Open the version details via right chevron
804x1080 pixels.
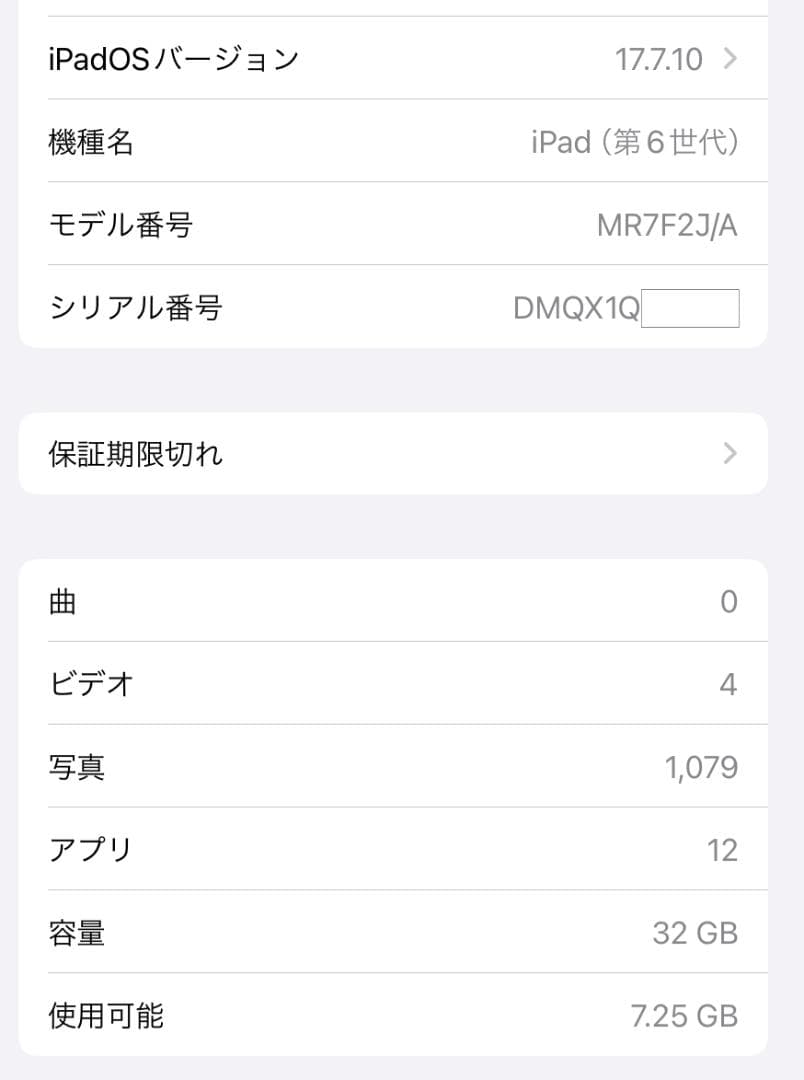(x=729, y=58)
